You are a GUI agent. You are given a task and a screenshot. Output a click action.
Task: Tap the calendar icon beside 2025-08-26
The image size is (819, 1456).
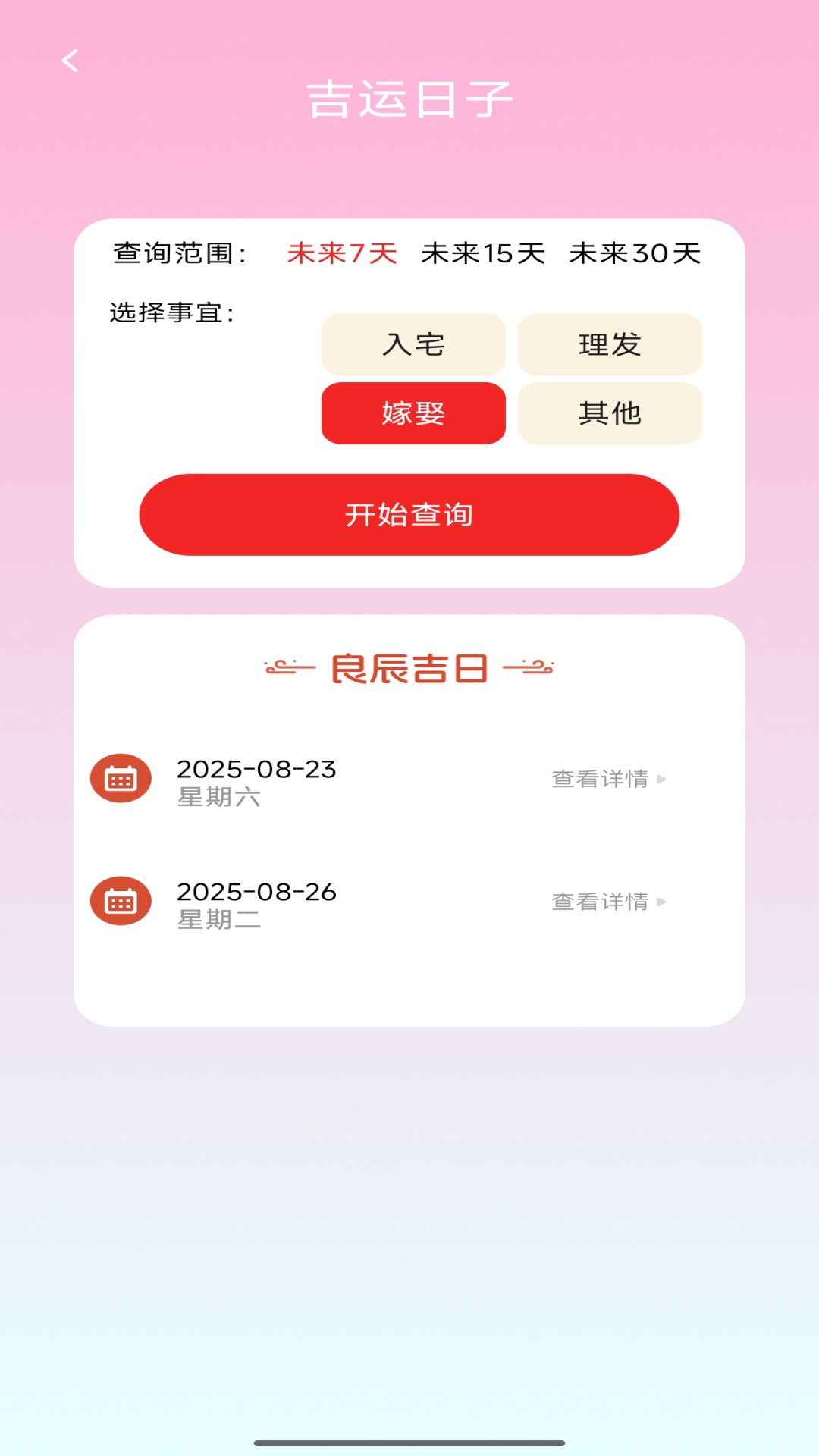[x=120, y=902]
